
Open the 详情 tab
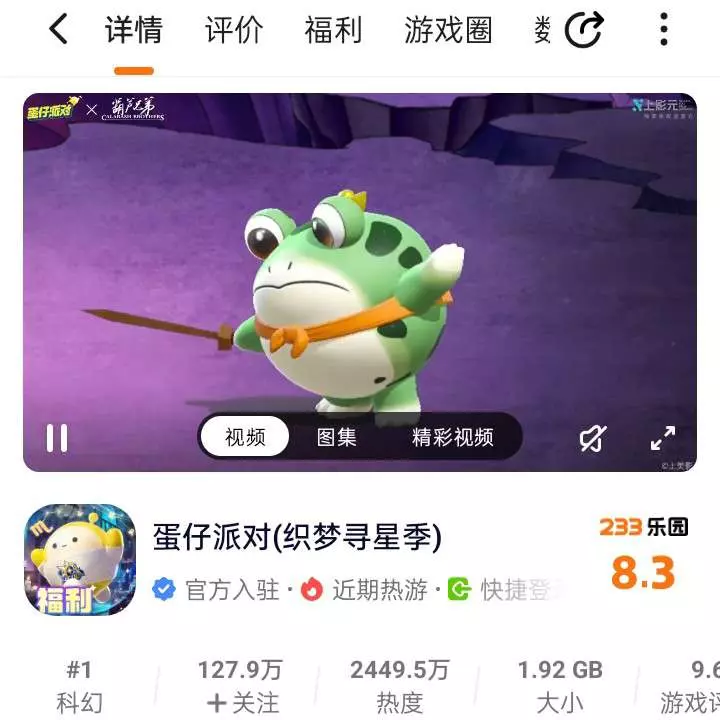tap(133, 31)
